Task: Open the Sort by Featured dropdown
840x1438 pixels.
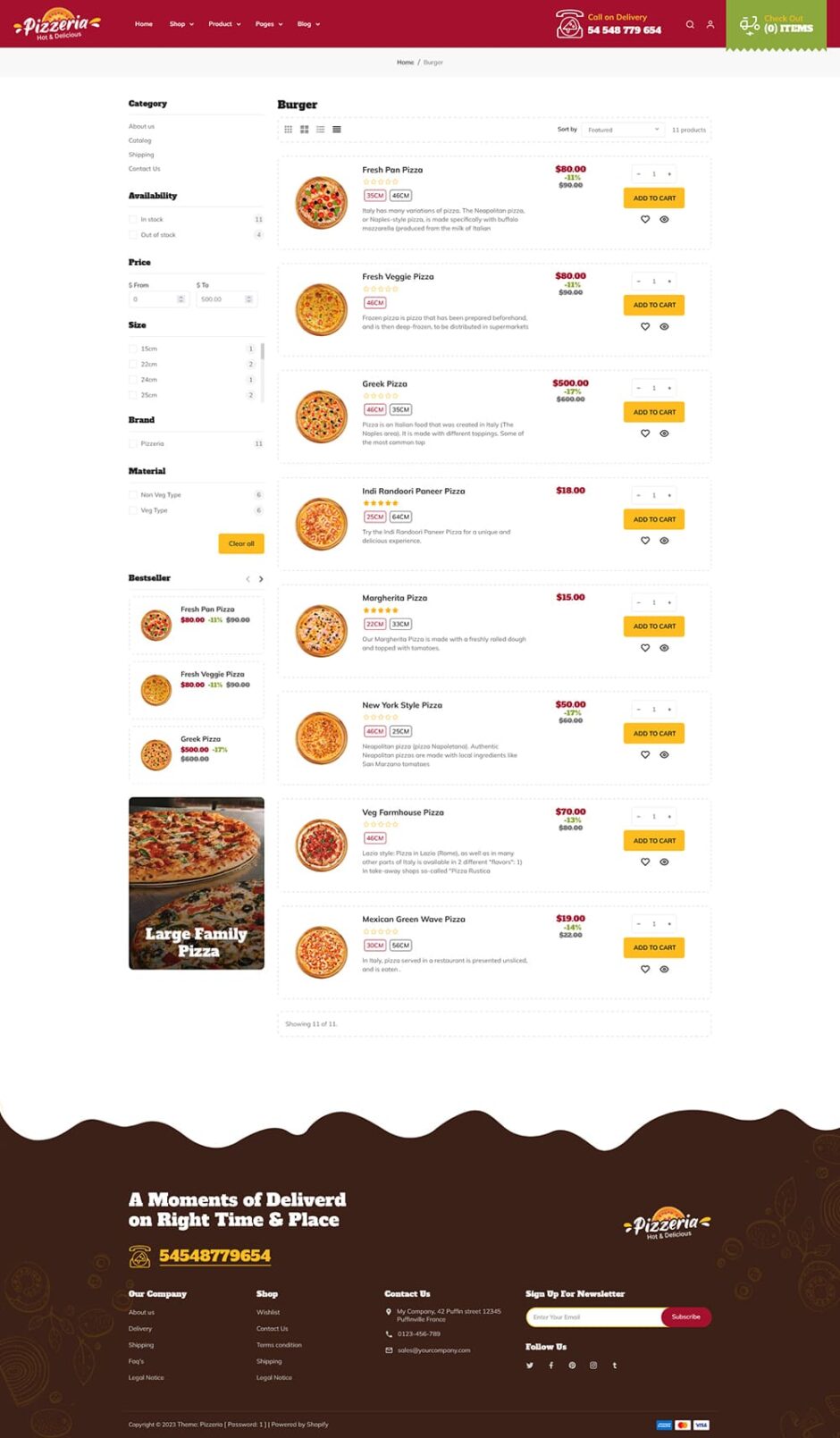Action: 623,130
